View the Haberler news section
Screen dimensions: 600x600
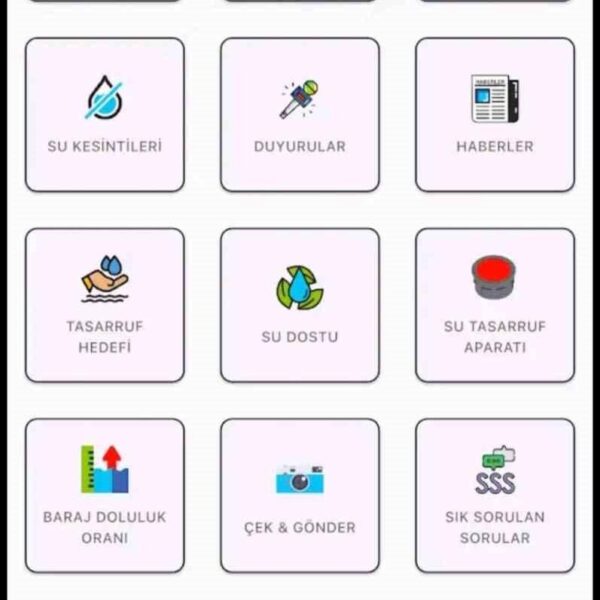[495, 115]
